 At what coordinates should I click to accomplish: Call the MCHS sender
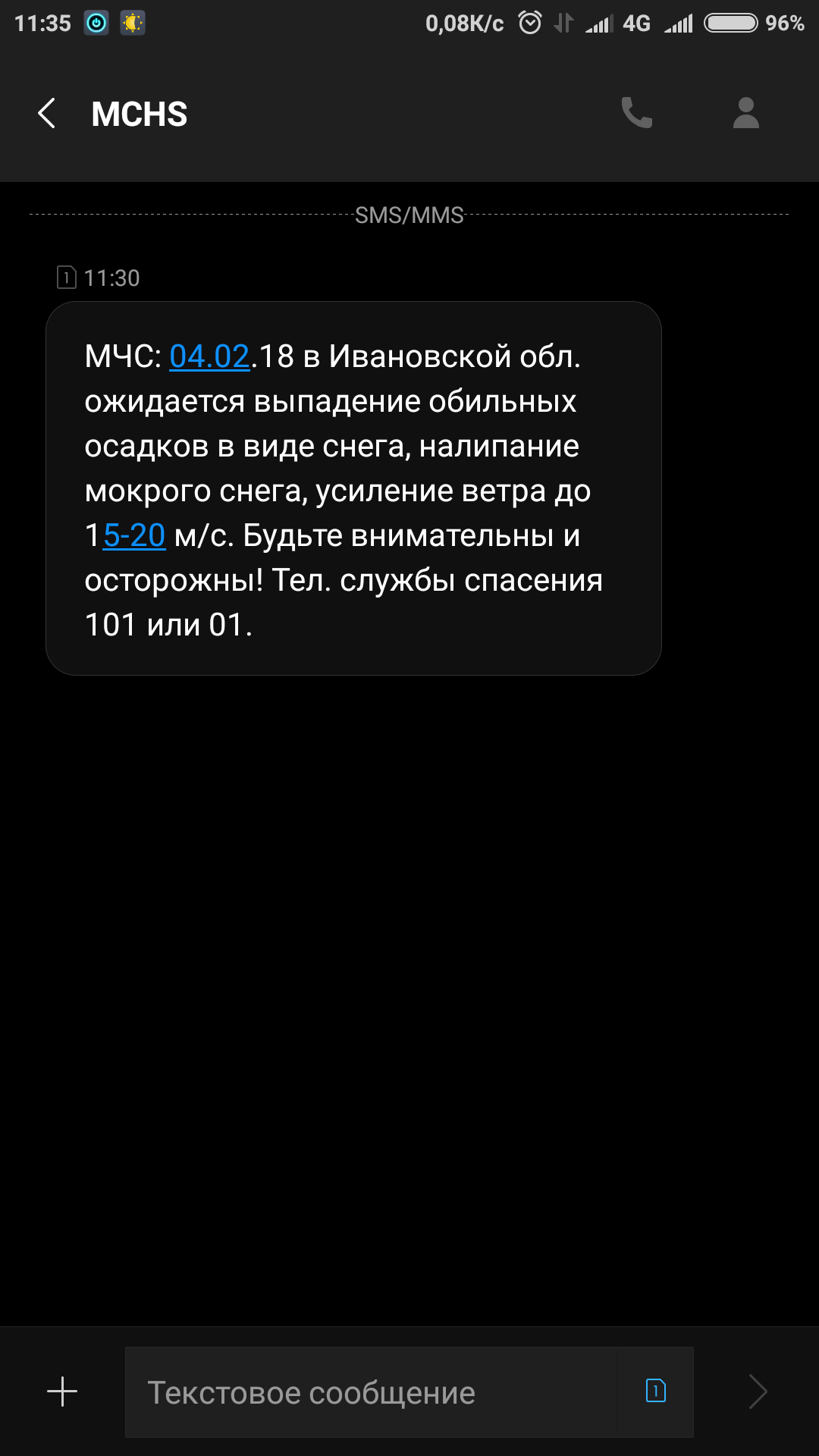coord(637,113)
